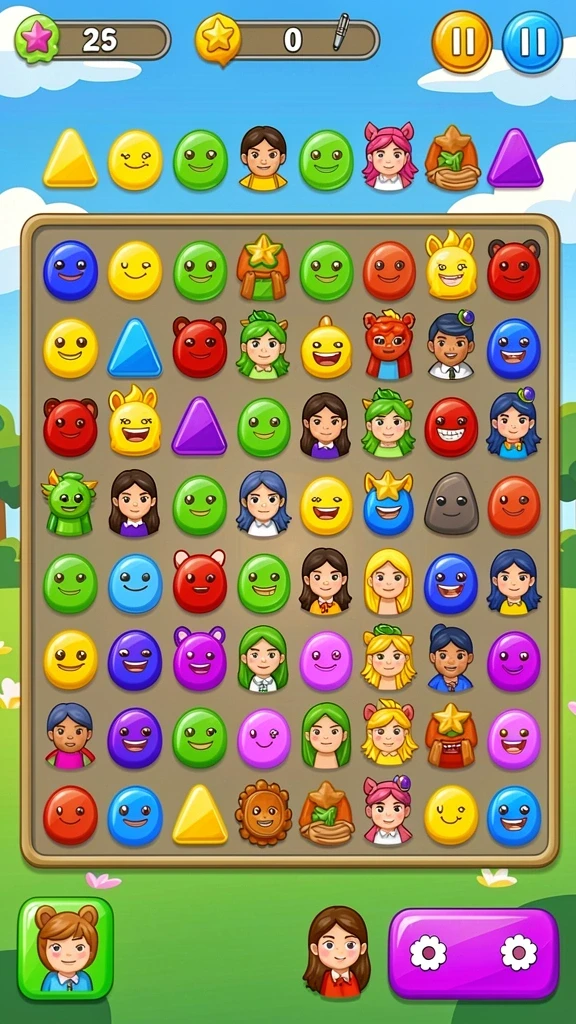
Task: Select the blue blob wearing a star crown
Action: (388, 503)
